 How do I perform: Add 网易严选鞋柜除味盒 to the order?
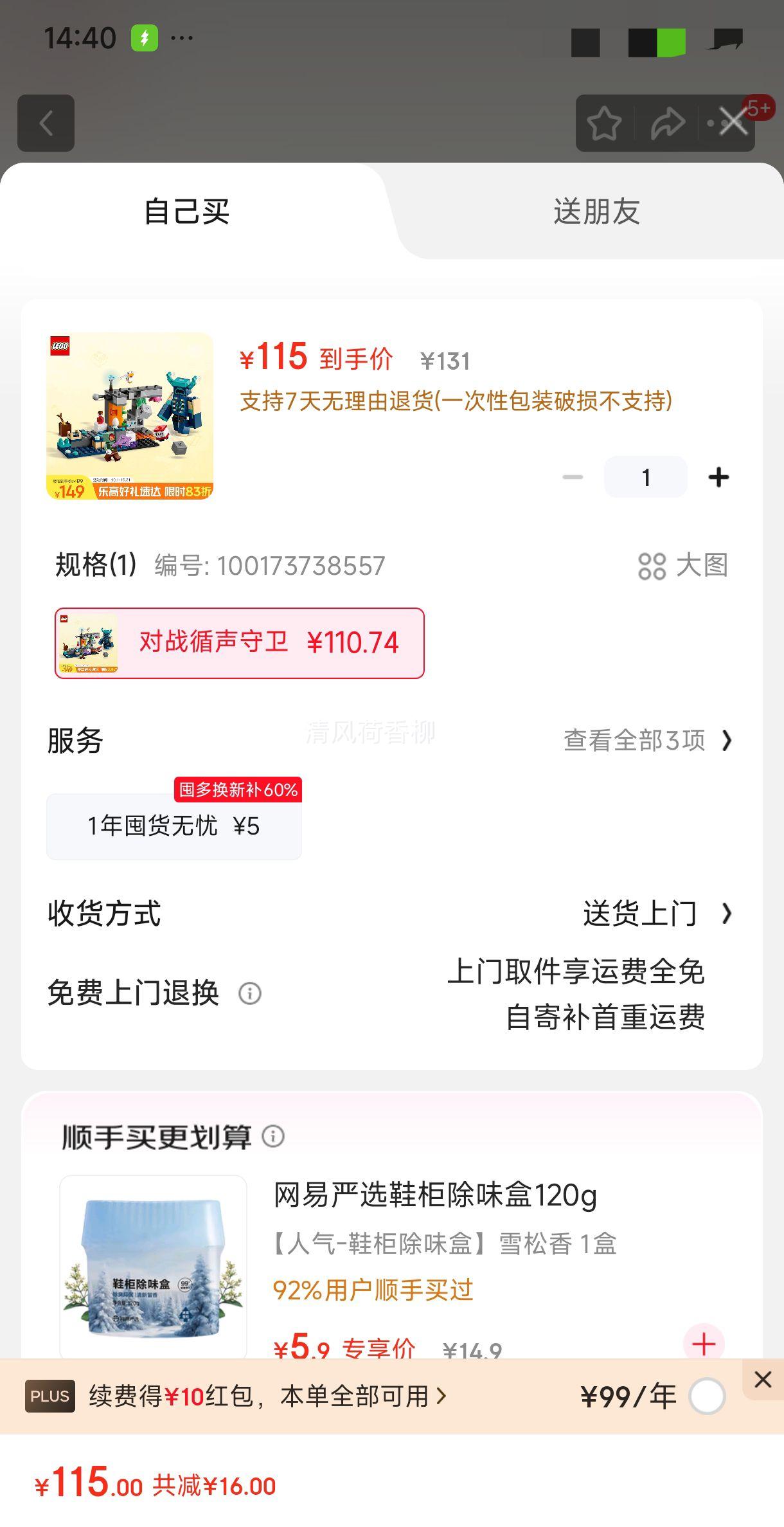pos(704,1343)
